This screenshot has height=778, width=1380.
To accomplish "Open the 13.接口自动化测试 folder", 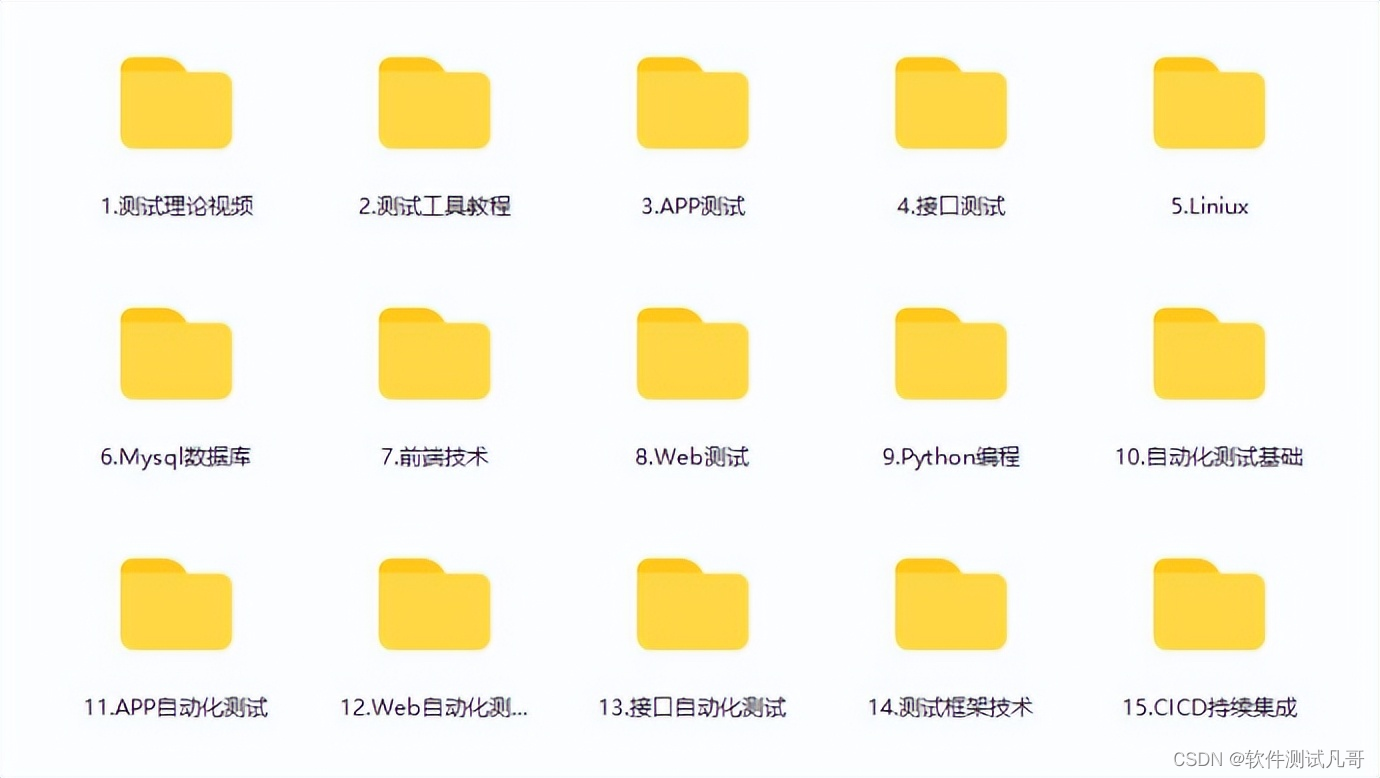I will coord(692,605).
